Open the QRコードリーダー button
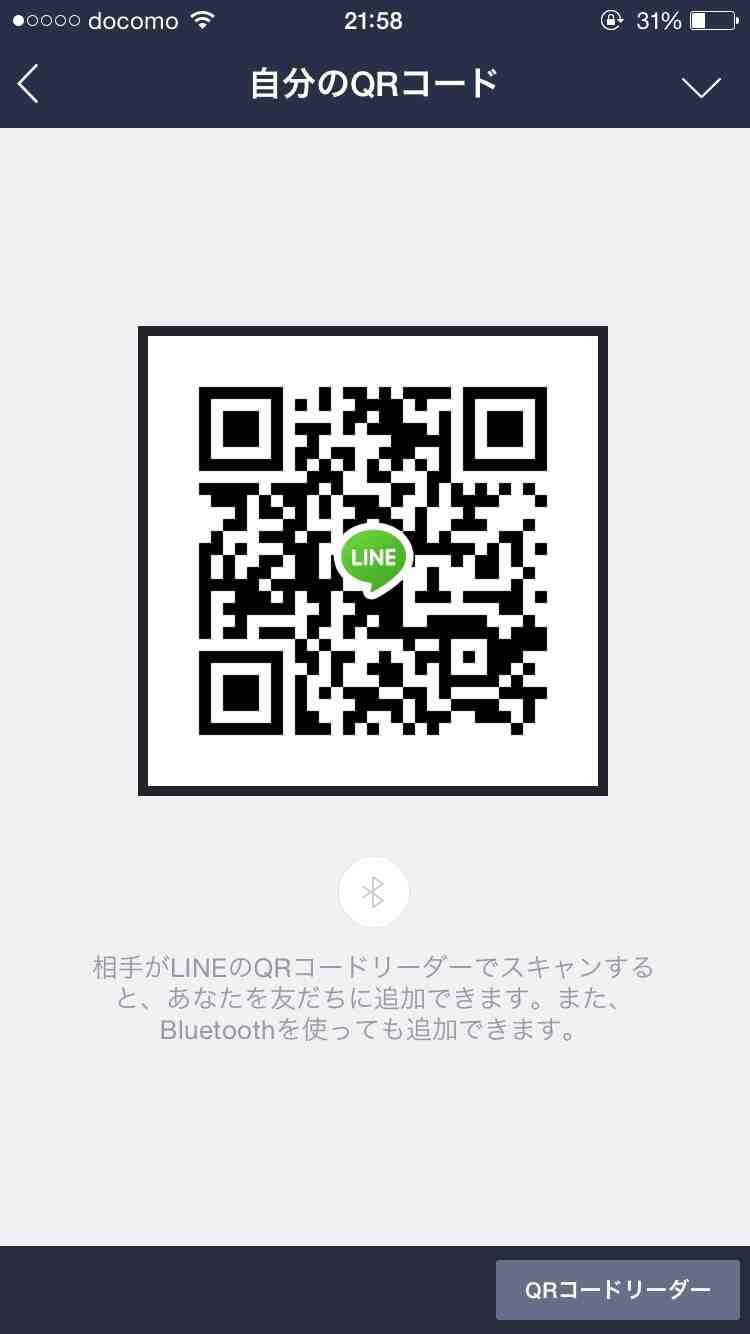Viewport: 750px width, 1334px height. pos(618,1290)
